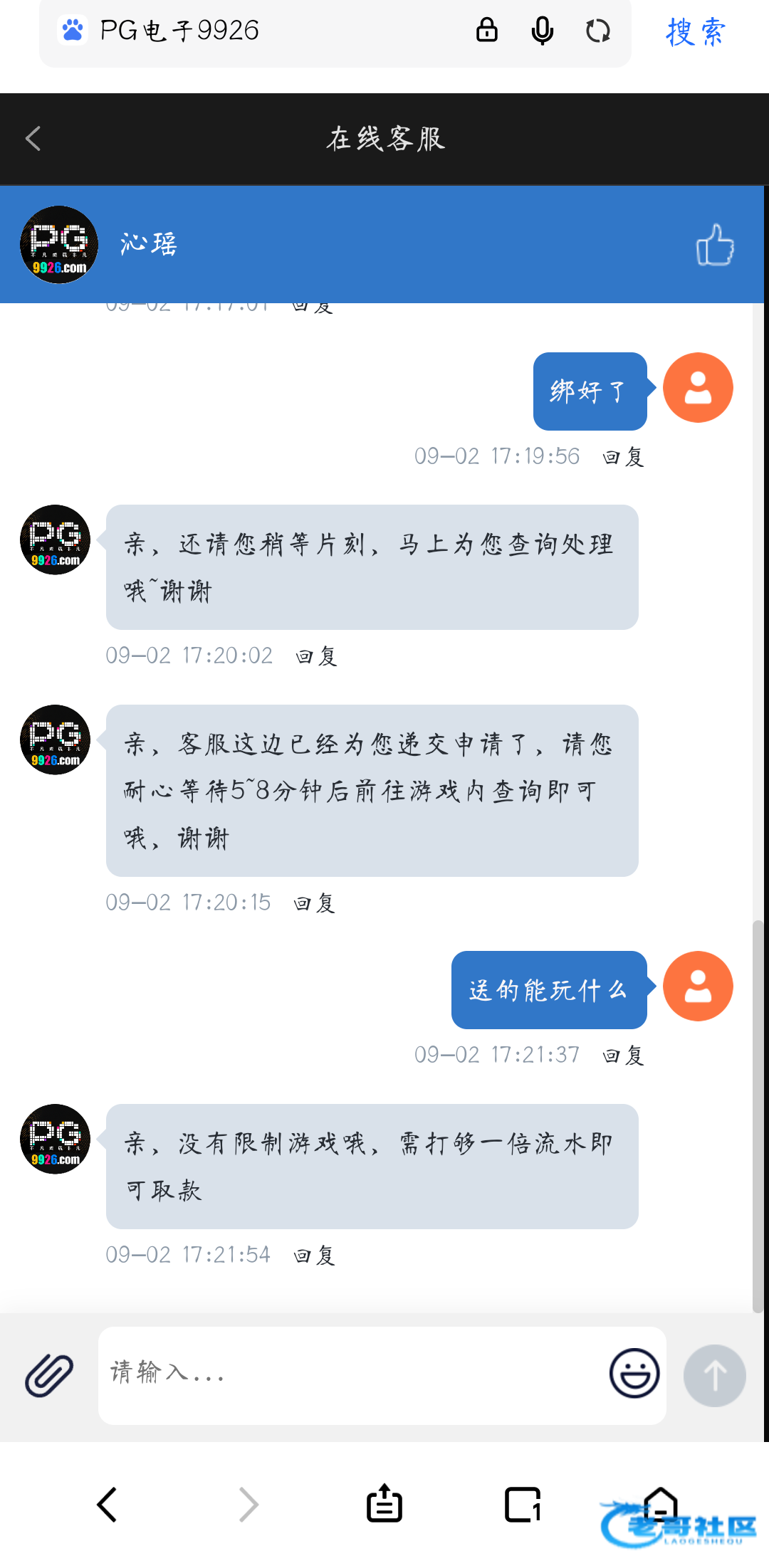
Task: Open the emoji picker
Action: pyautogui.click(x=634, y=1374)
